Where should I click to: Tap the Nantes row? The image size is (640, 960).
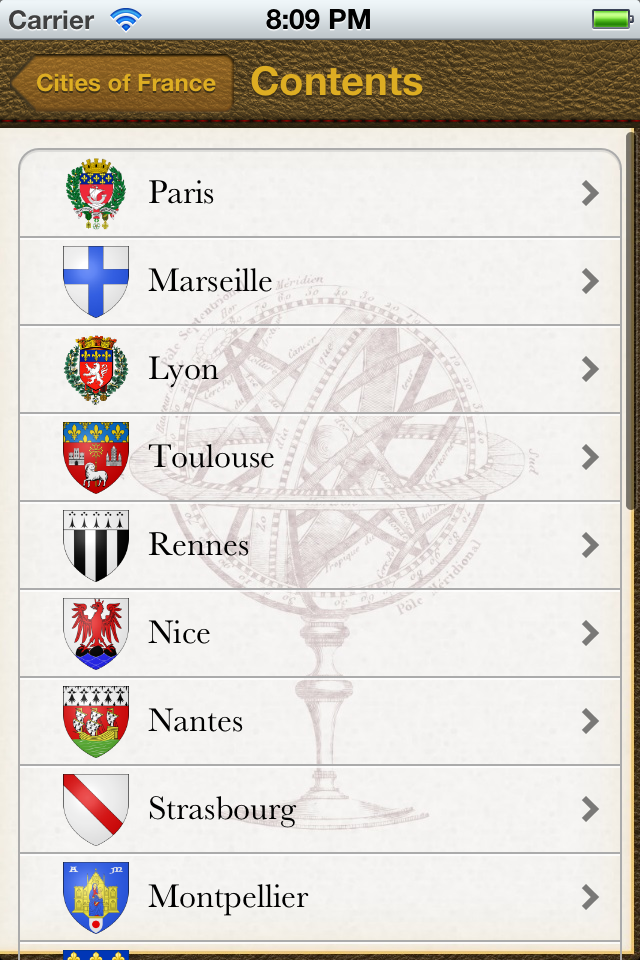(320, 721)
